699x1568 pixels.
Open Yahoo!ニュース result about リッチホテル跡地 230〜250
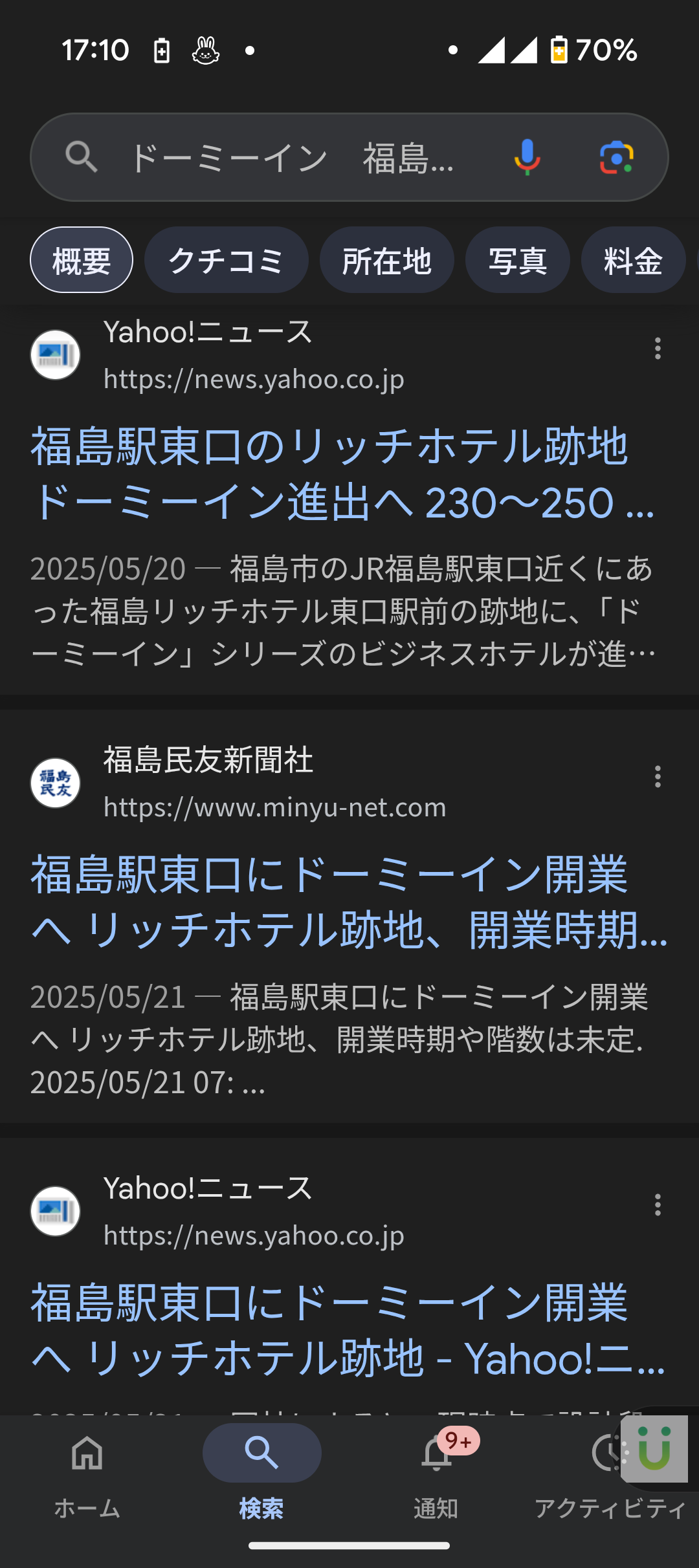[x=343, y=474]
